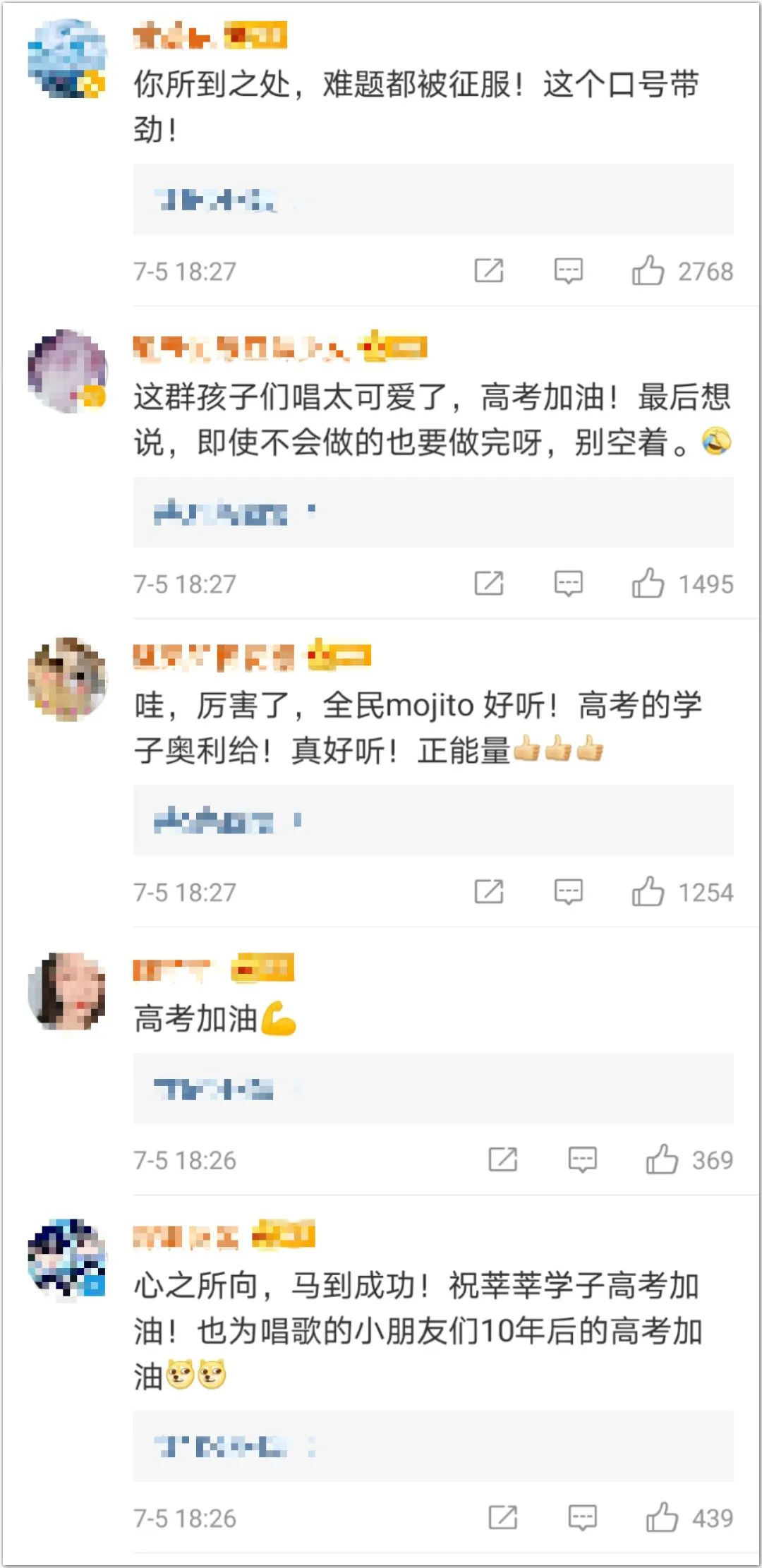Image resolution: width=762 pixels, height=1568 pixels.
Task: Like the 心之所向，马到成功 comment
Action: point(661,1518)
